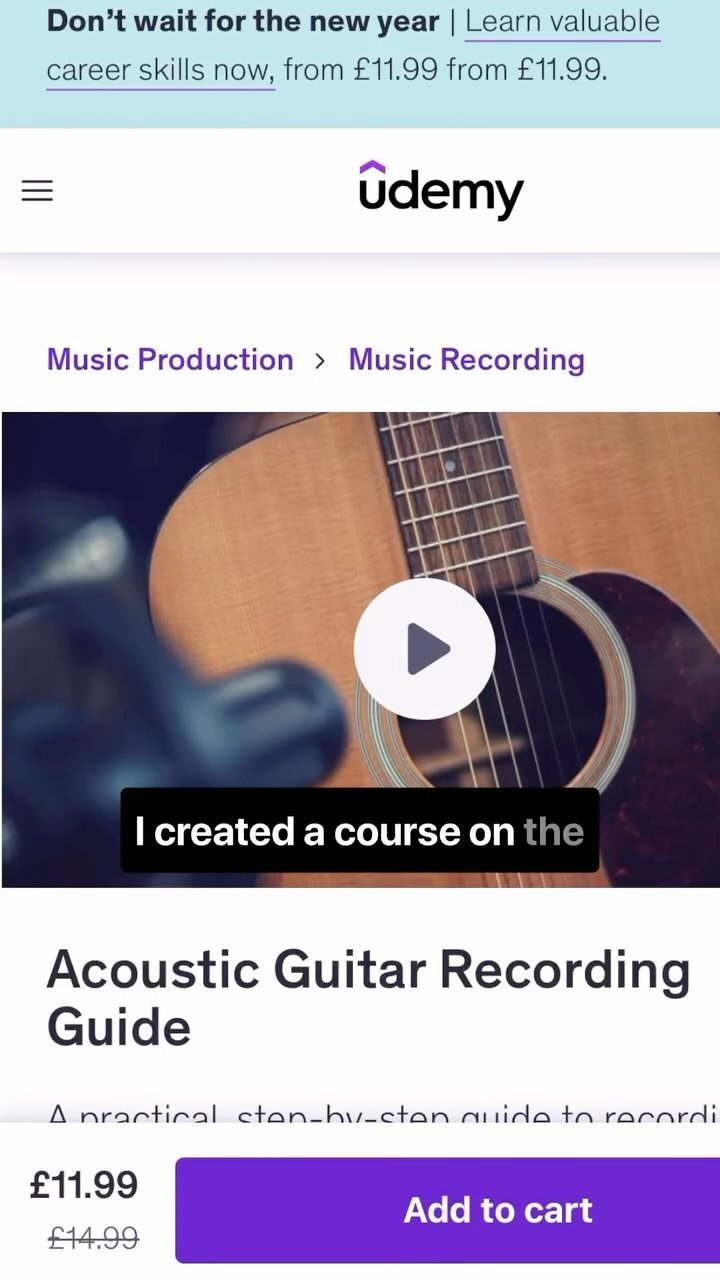Click the play triangle inside the white circle
This screenshot has width=720, height=1280.
coord(425,648)
